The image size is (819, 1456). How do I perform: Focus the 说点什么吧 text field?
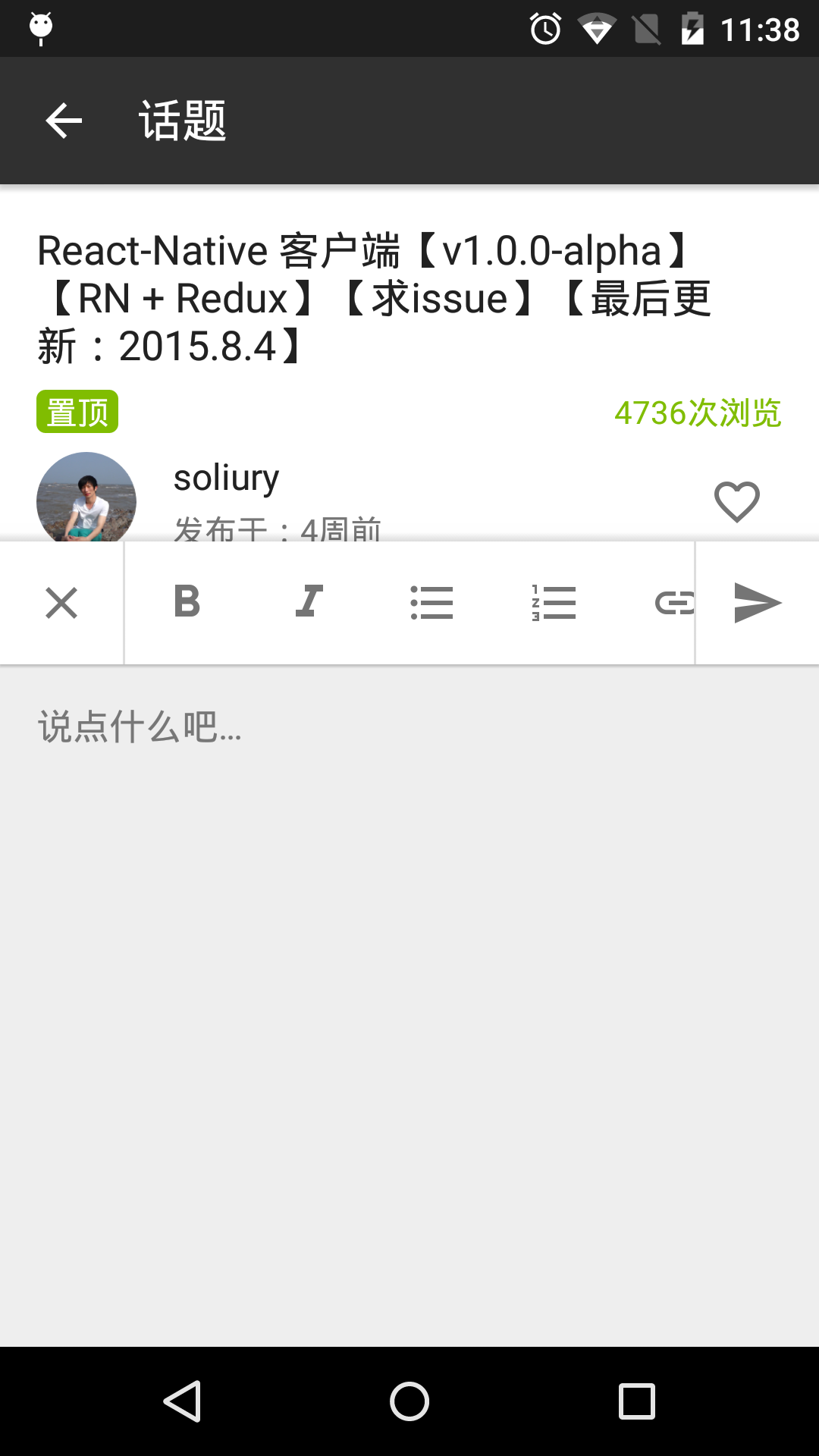tap(409, 1006)
